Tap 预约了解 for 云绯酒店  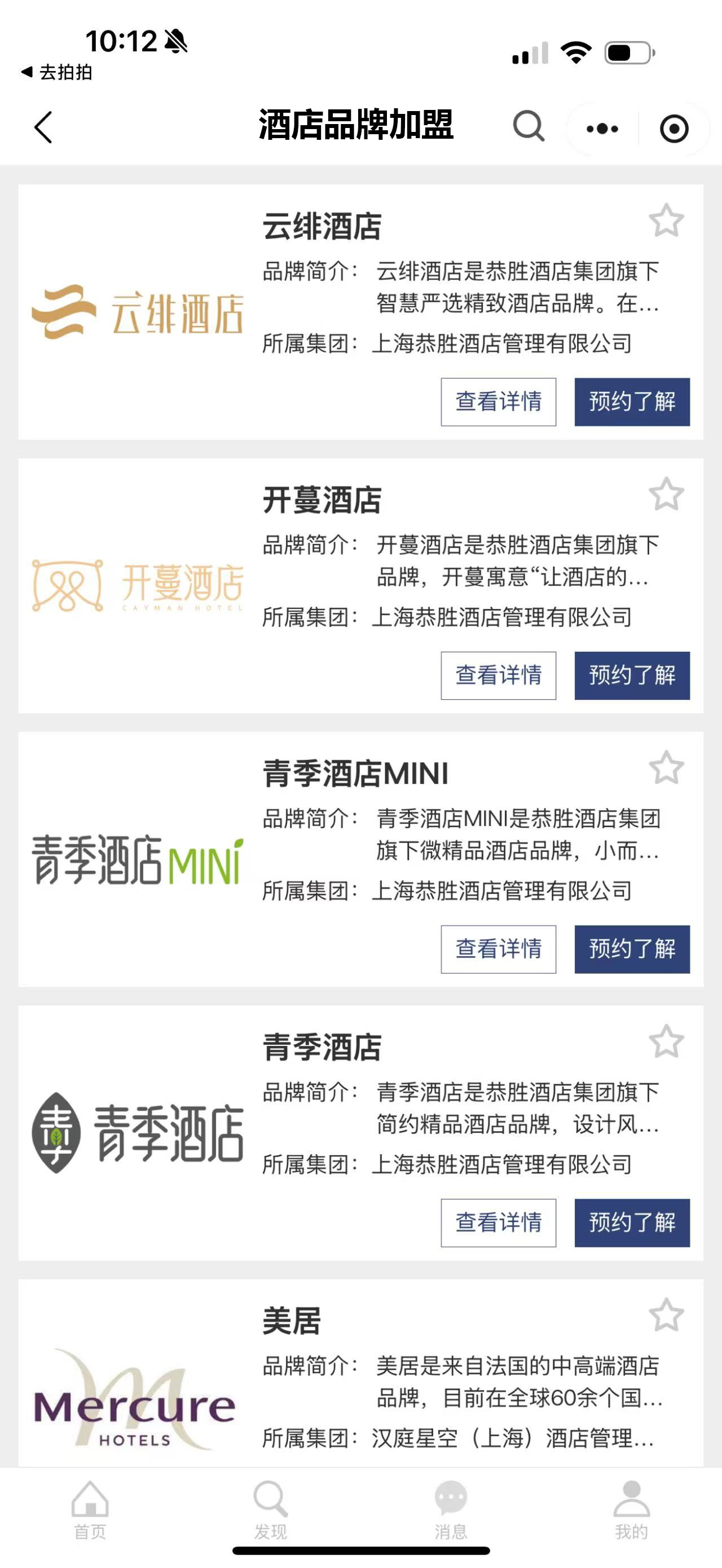(632, 402)
